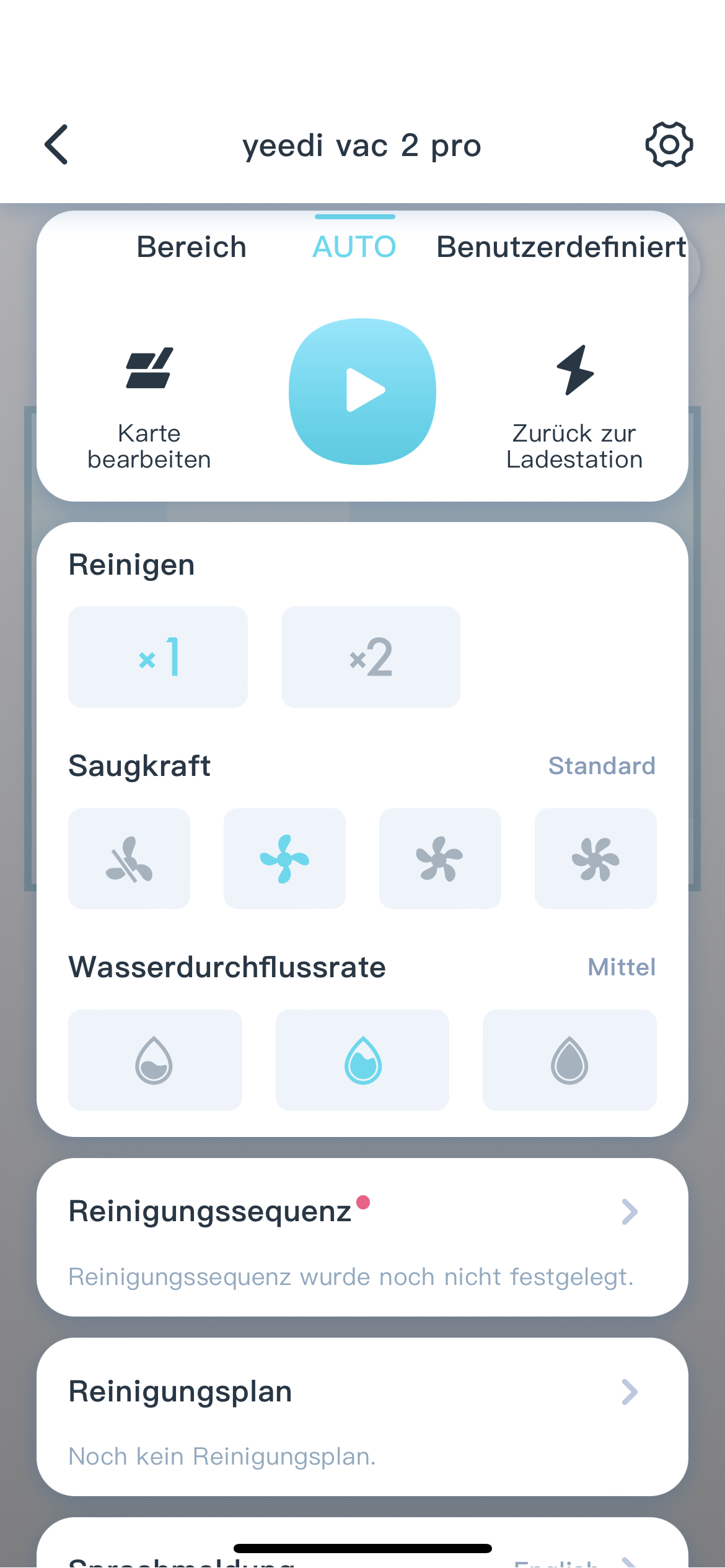Viewport: 725px width, 1568px height.
Task: Switch to the Benutzerdefiniert tab
Action: coord(561,247)
